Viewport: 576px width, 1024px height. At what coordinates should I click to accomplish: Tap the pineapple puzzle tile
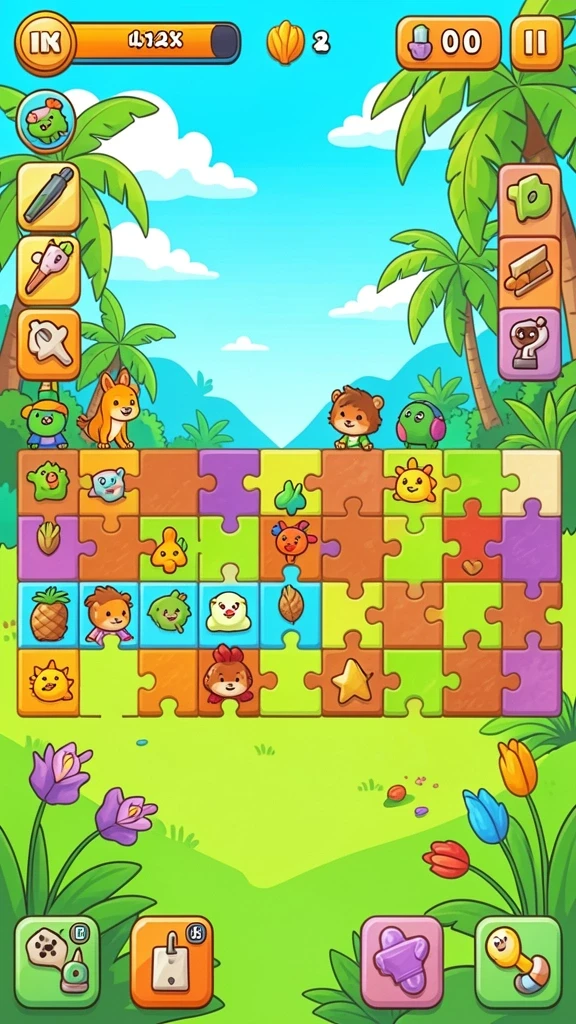coord(50,614)
